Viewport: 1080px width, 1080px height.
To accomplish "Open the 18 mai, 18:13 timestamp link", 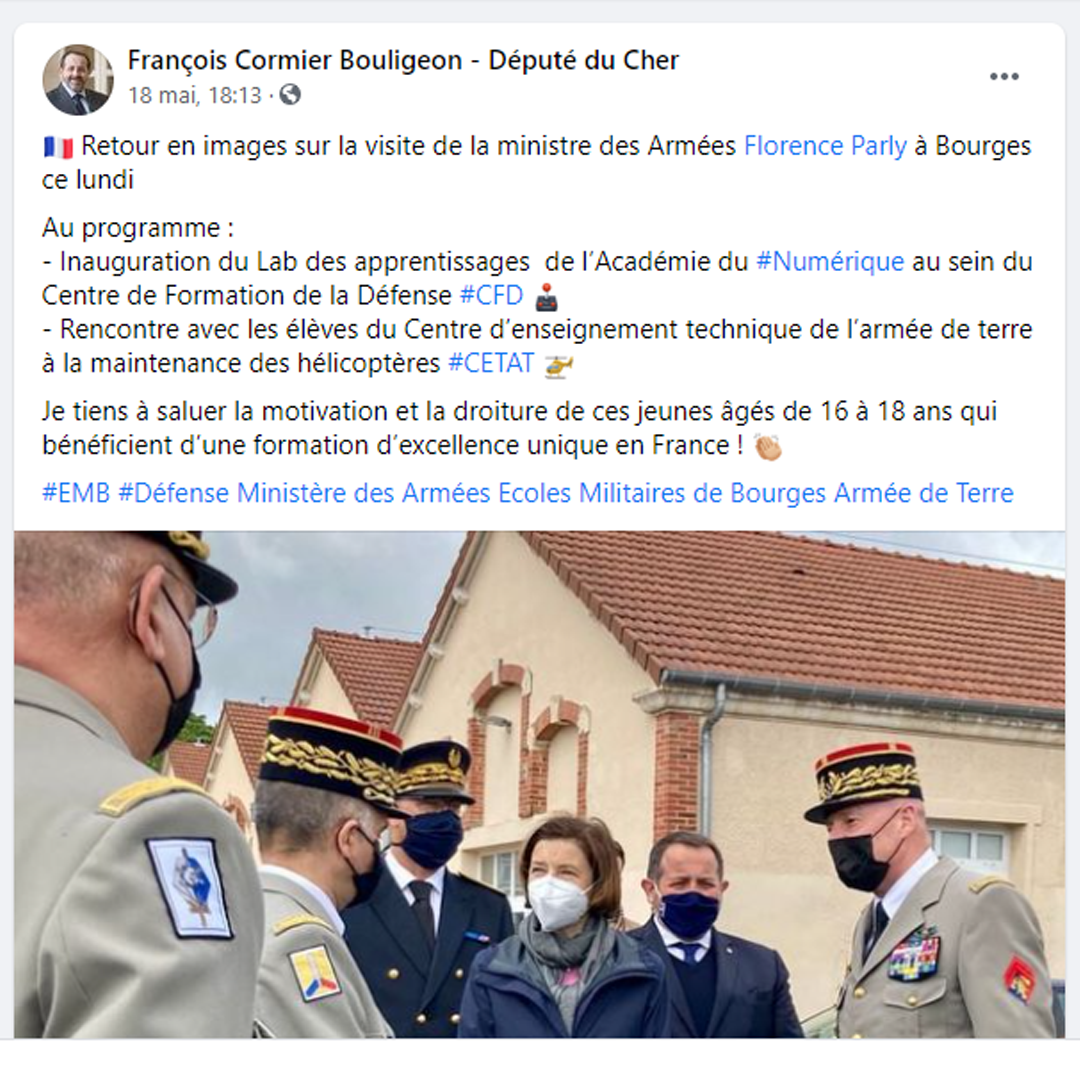I will click(x=195, y=95).
